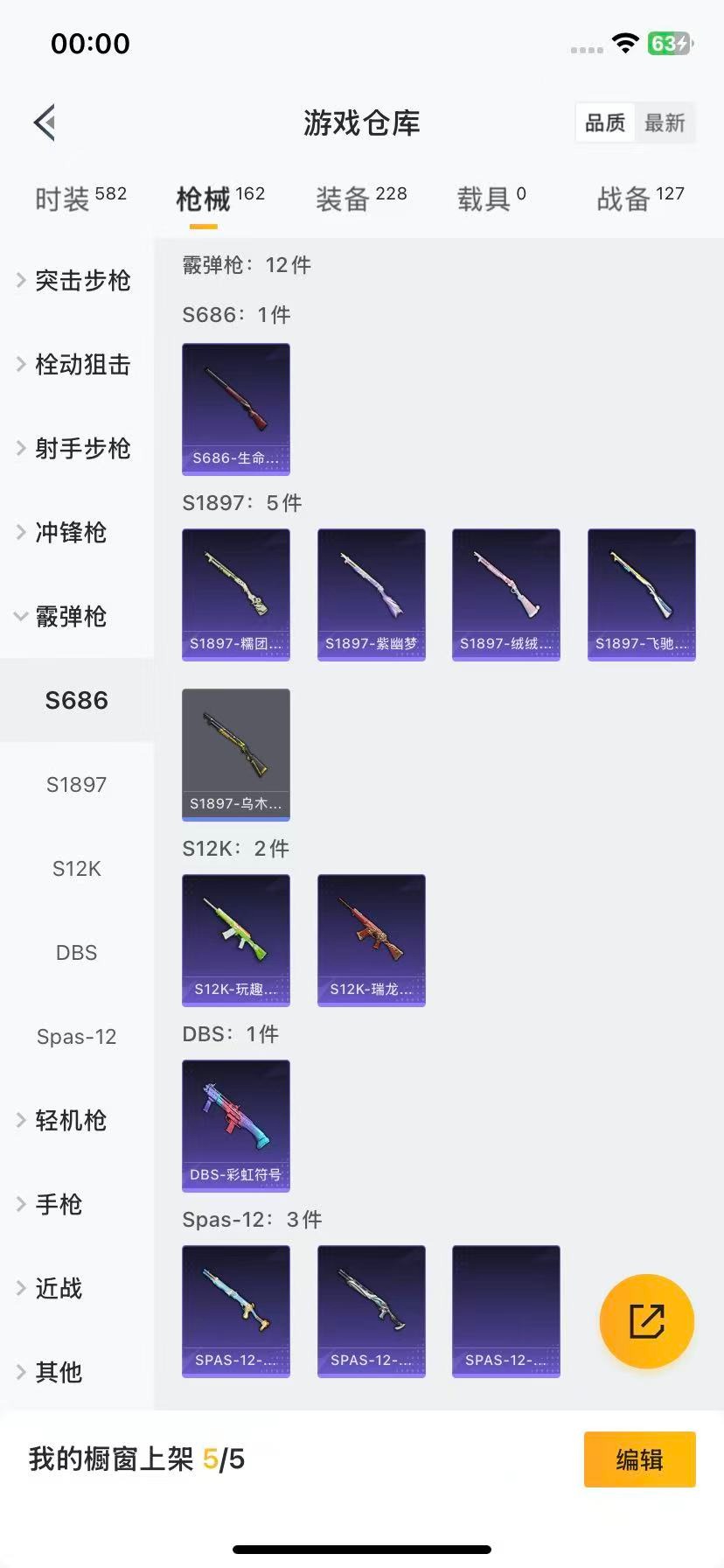Go back using the top-left arrow

coord(45,122)
